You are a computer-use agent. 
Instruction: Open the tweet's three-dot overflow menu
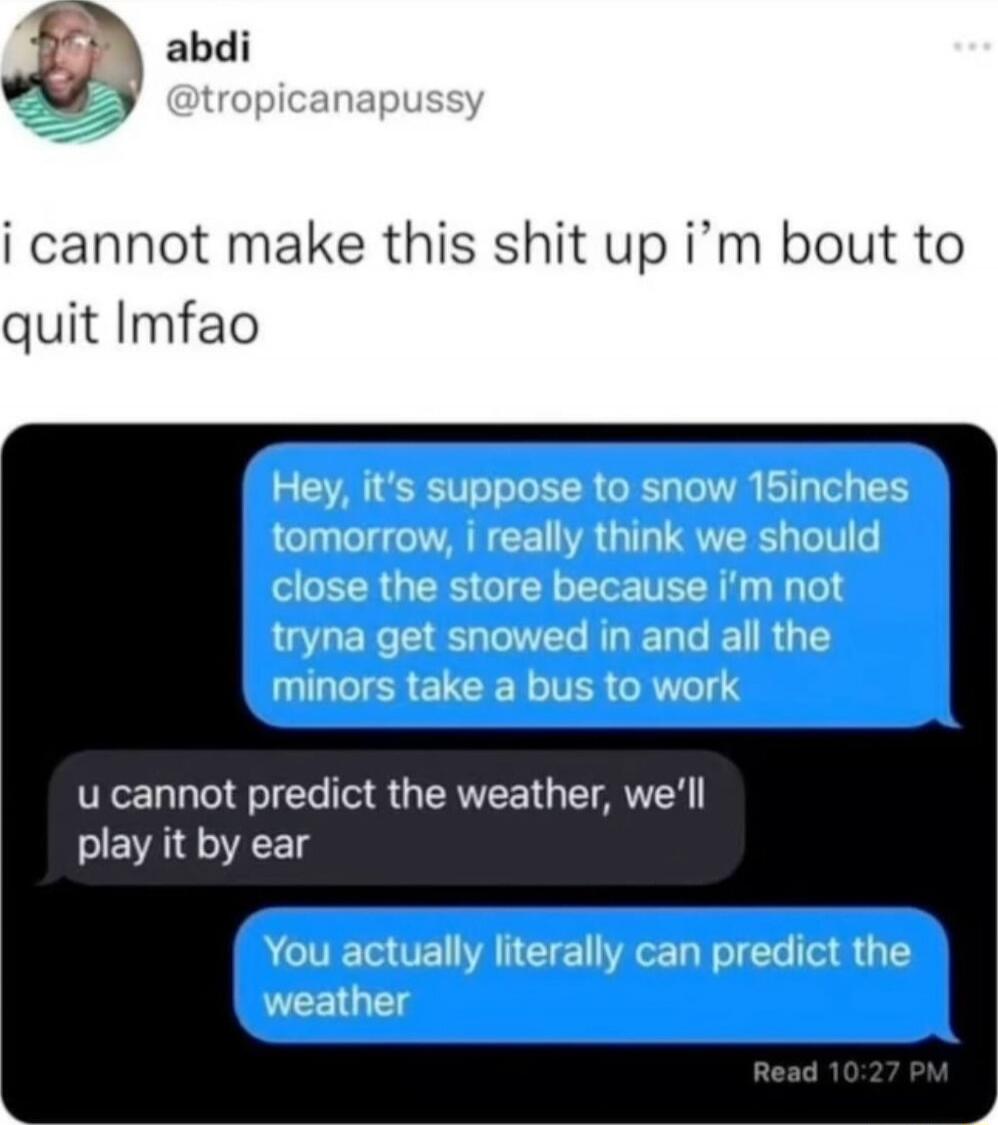click(x=966, y=47)
